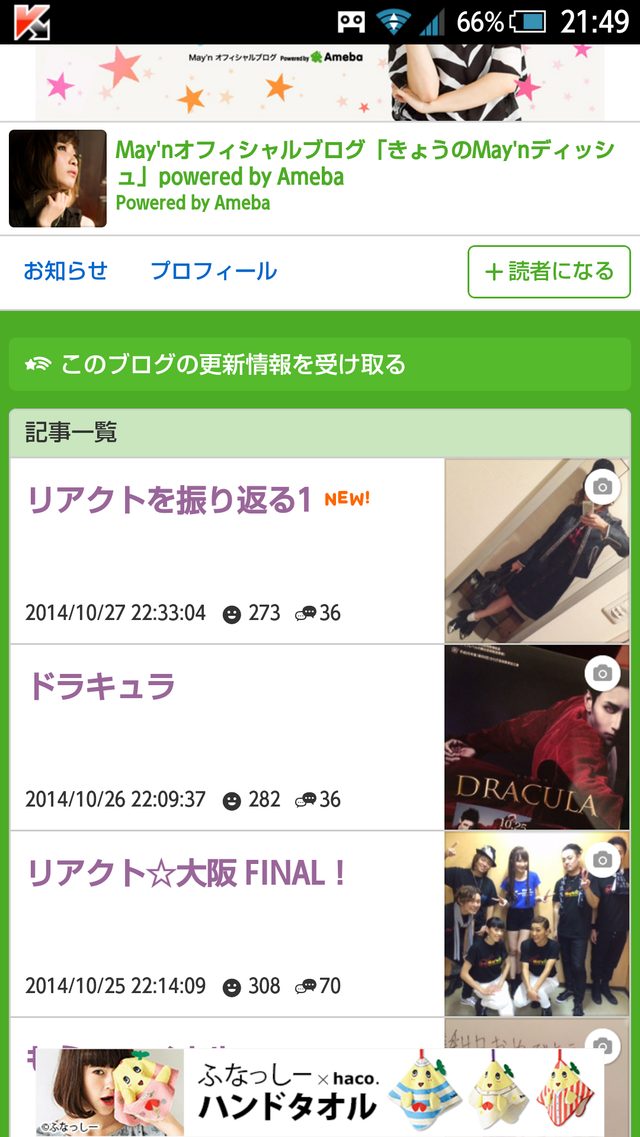The width and height of the screenshot is (640, 1137).
Task: Open the article リアクト☆大阪 FINAL！
Action: (x=187, y=873)
